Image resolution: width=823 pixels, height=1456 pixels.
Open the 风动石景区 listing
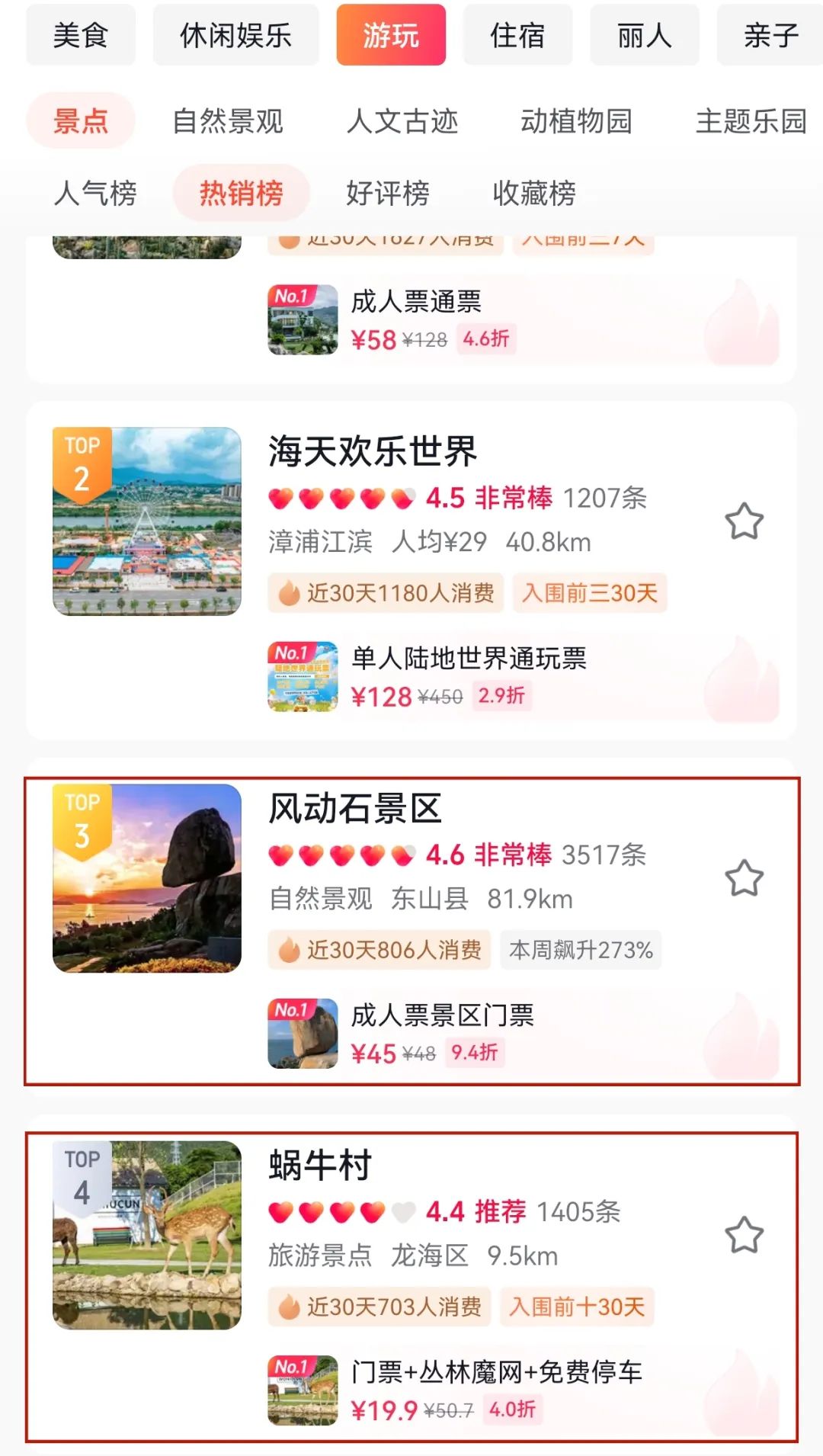(x=355, y=809)
